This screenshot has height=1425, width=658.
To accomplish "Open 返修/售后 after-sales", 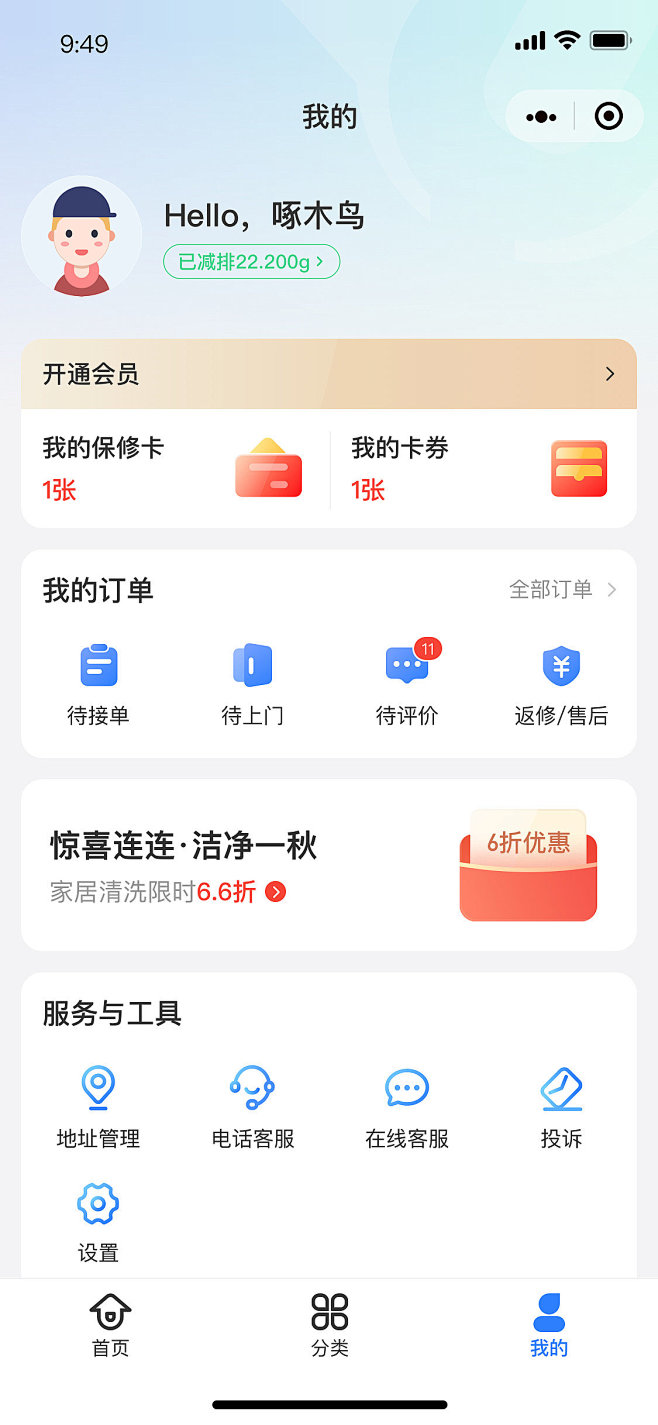I will [x=561, y=685].
